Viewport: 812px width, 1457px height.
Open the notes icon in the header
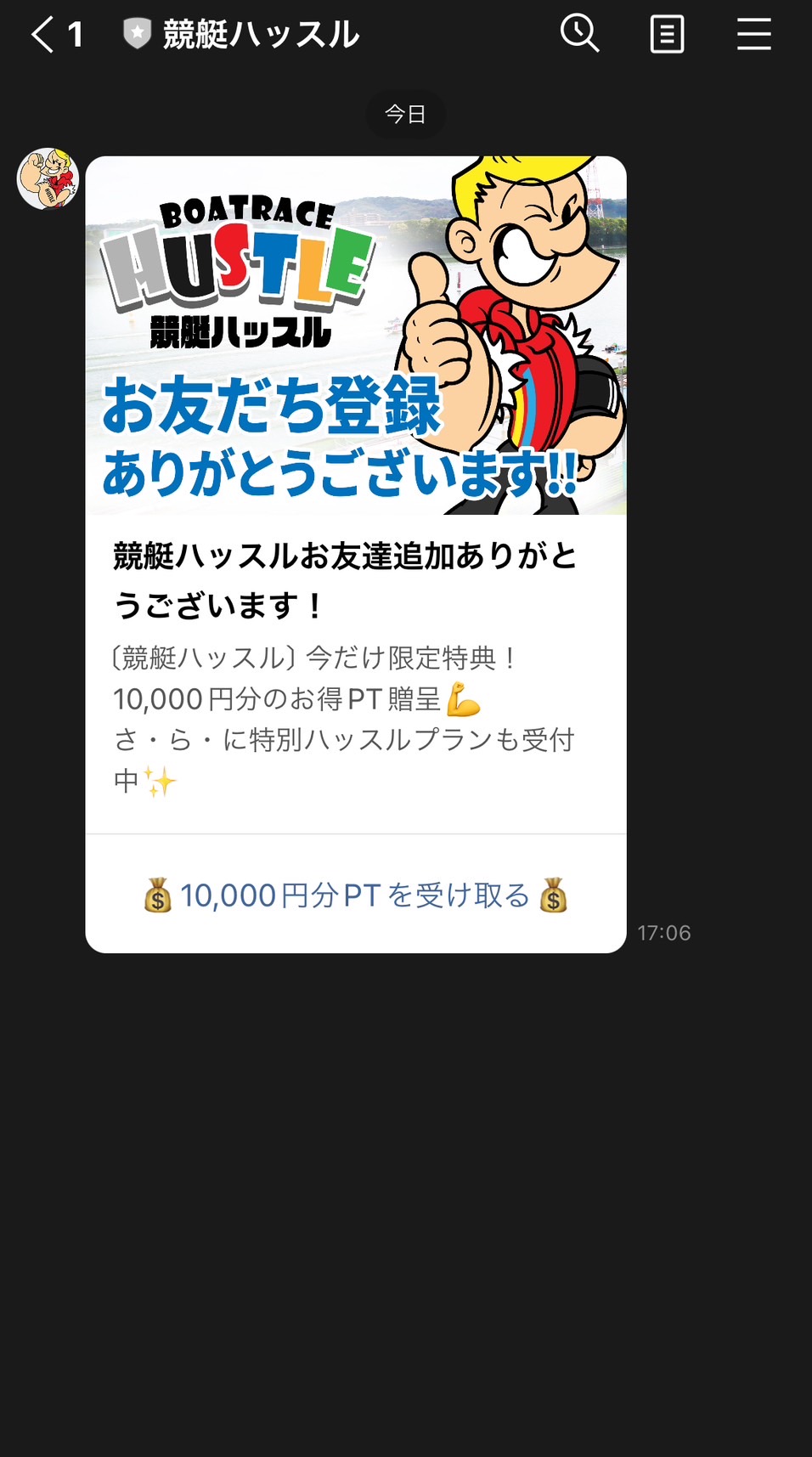pos(667,35)
